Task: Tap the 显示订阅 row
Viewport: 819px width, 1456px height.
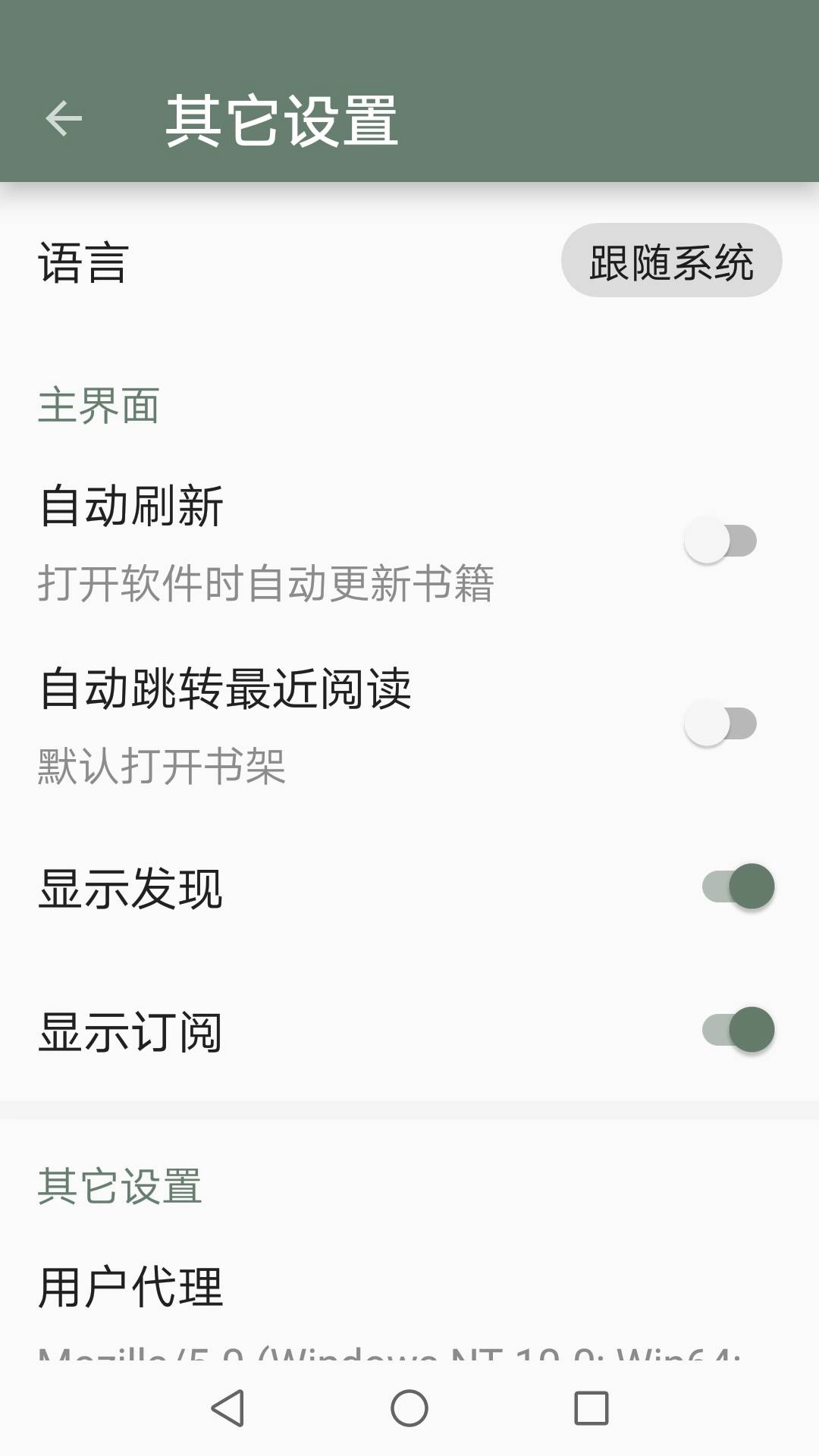Action: coord(130,1031)
